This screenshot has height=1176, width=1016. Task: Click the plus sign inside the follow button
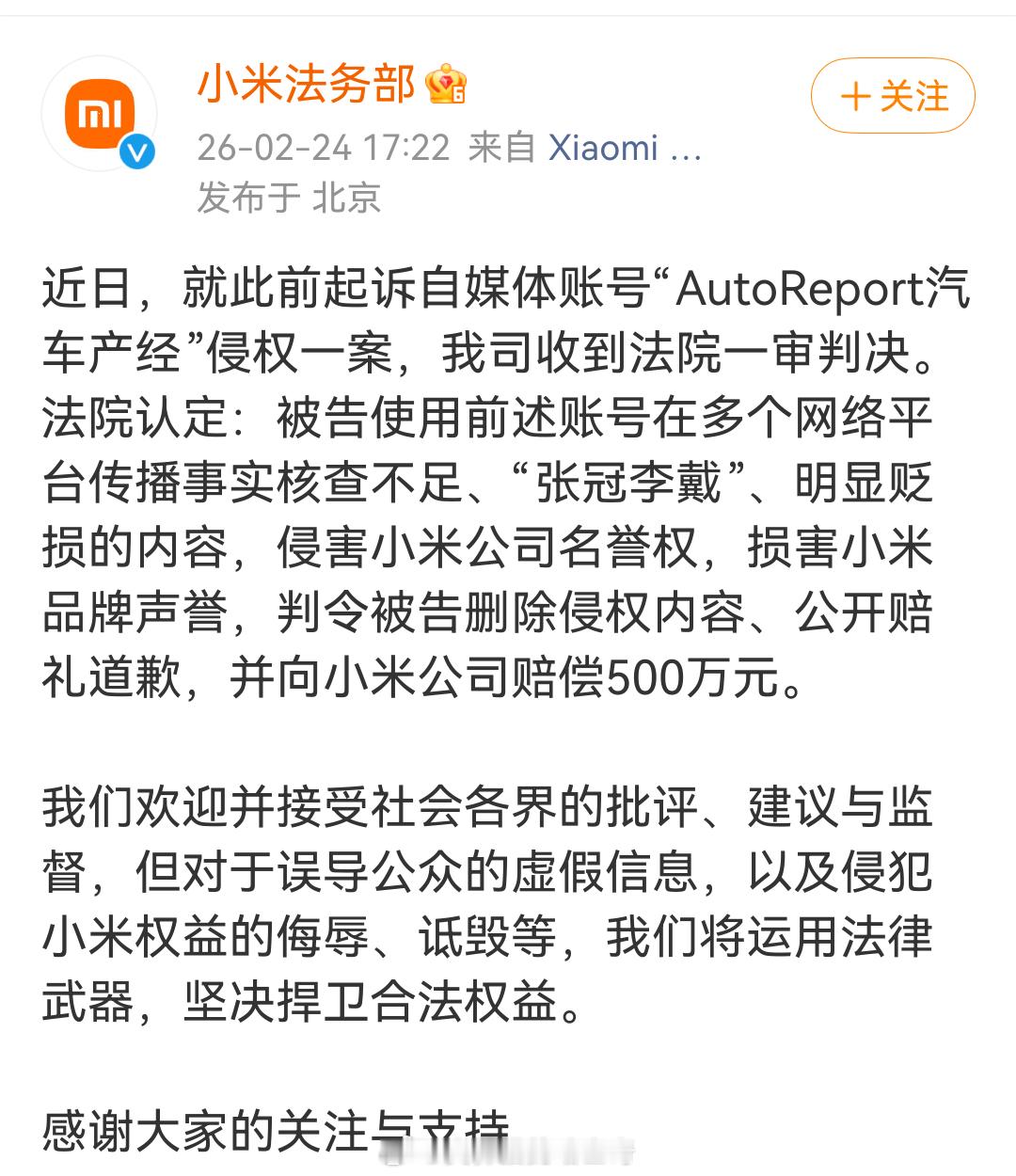coord(857,94)
